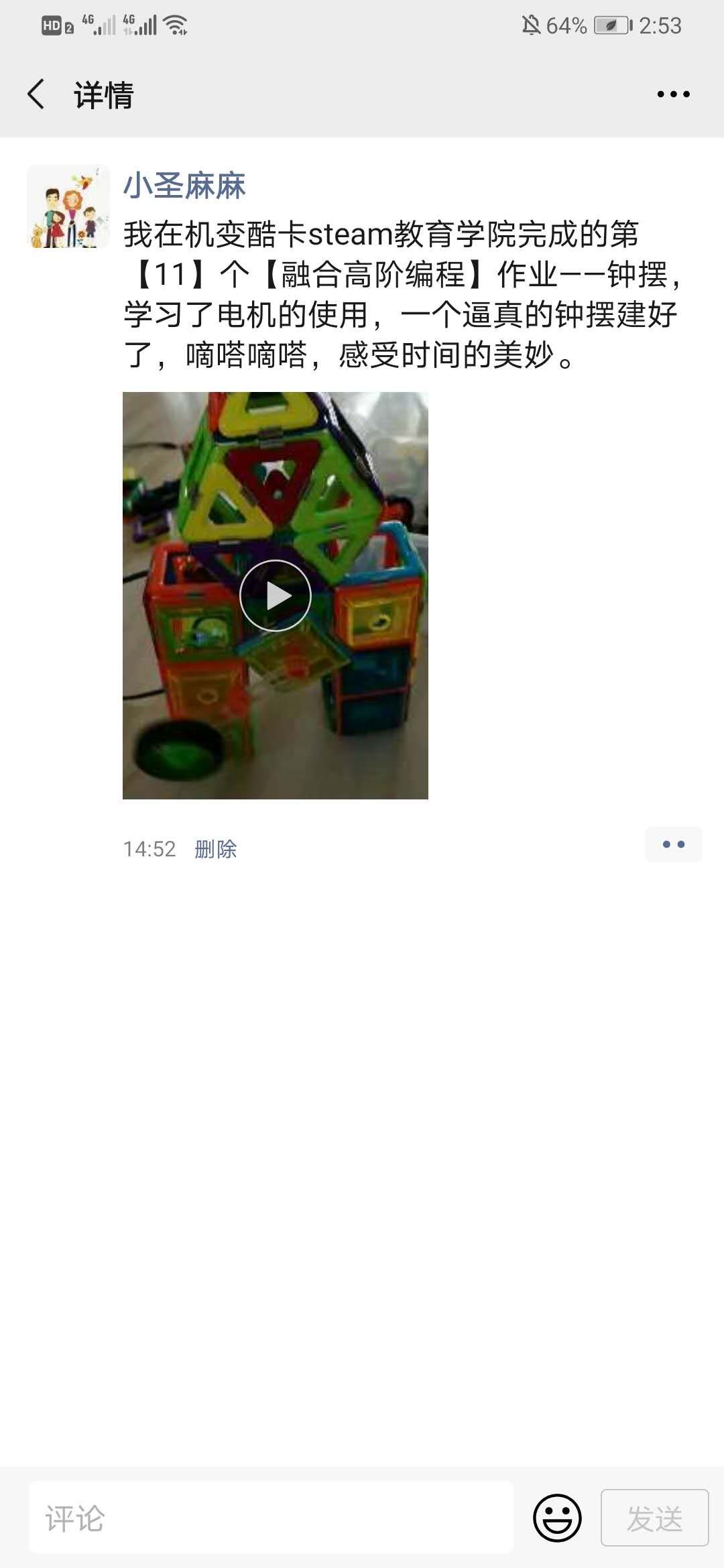Focus the 评论 comment field

271,1518
